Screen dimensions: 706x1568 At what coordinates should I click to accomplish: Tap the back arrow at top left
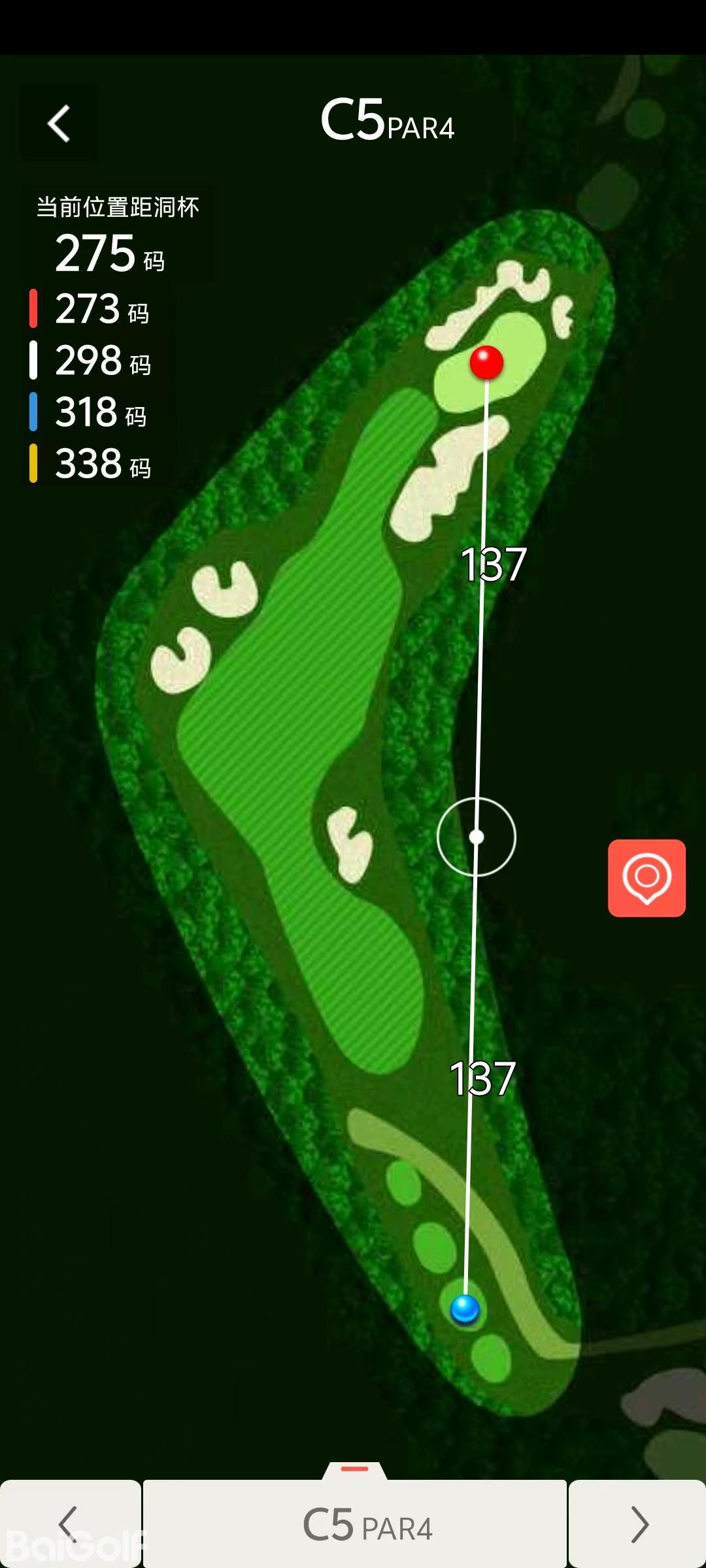click(x=59, y=123)
